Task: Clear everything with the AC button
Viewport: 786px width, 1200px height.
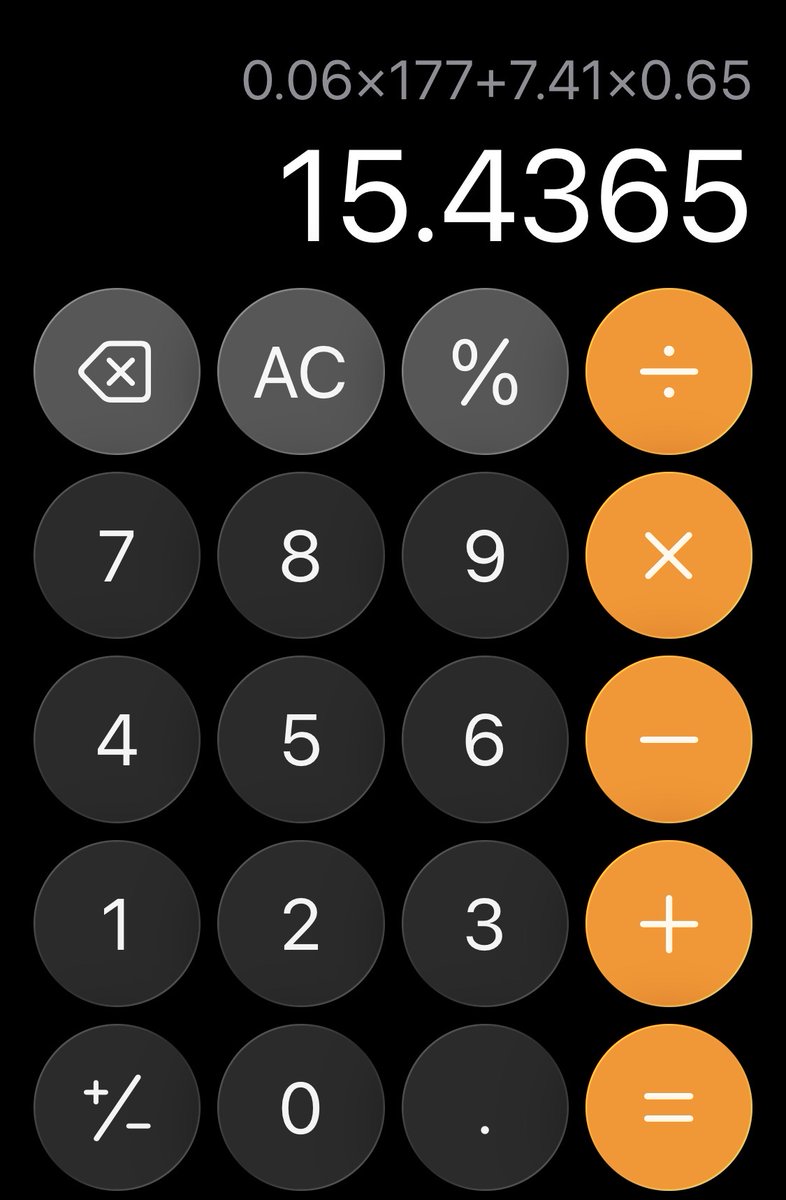Action: [300, 373]
